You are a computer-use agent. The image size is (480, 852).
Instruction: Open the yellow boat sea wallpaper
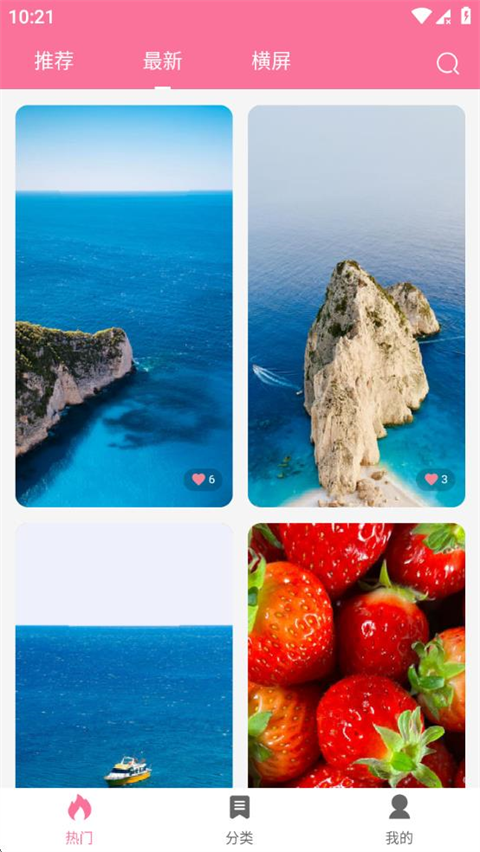(x=124, y=655)
